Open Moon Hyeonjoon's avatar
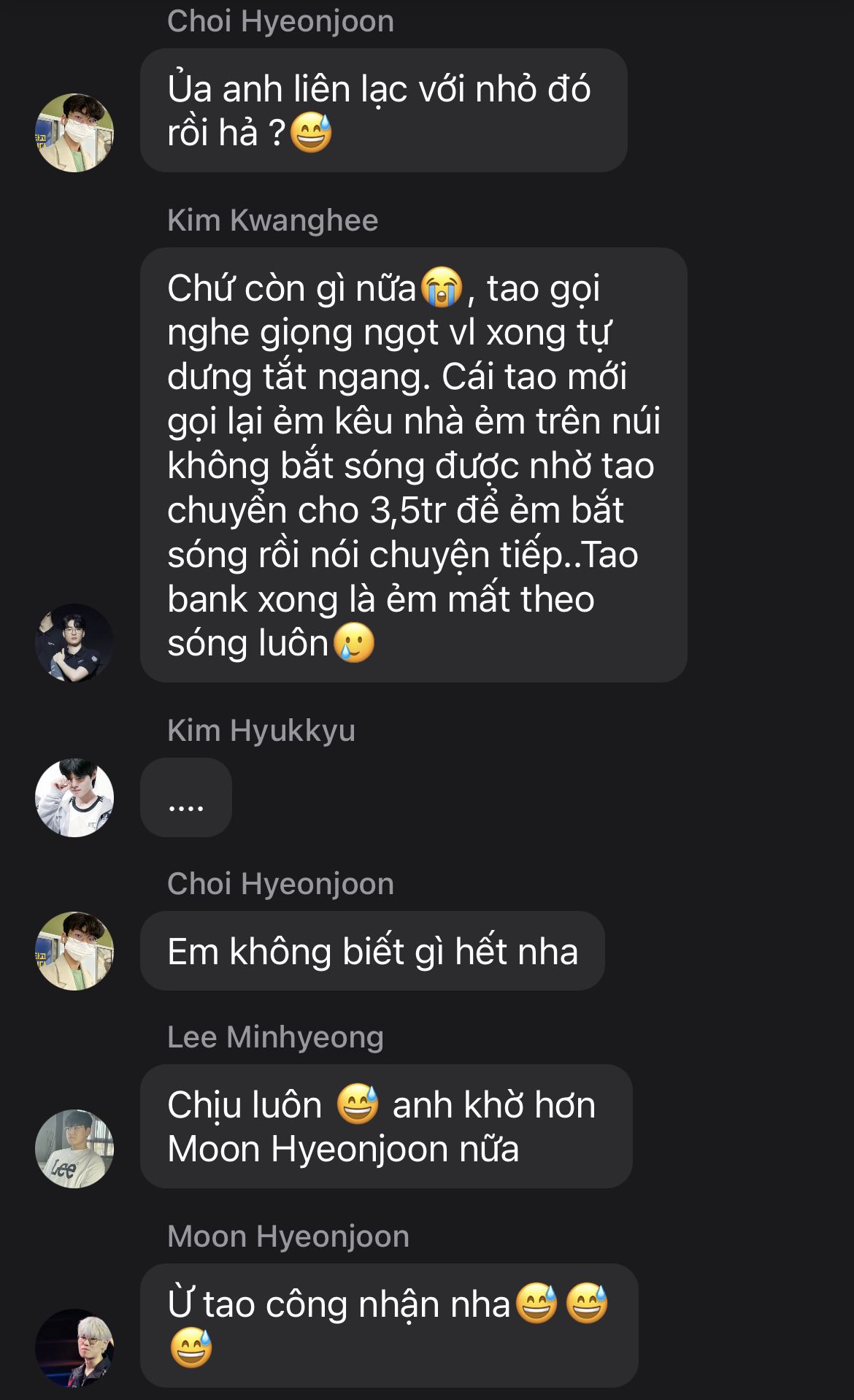 click(x=74, y=1347)
